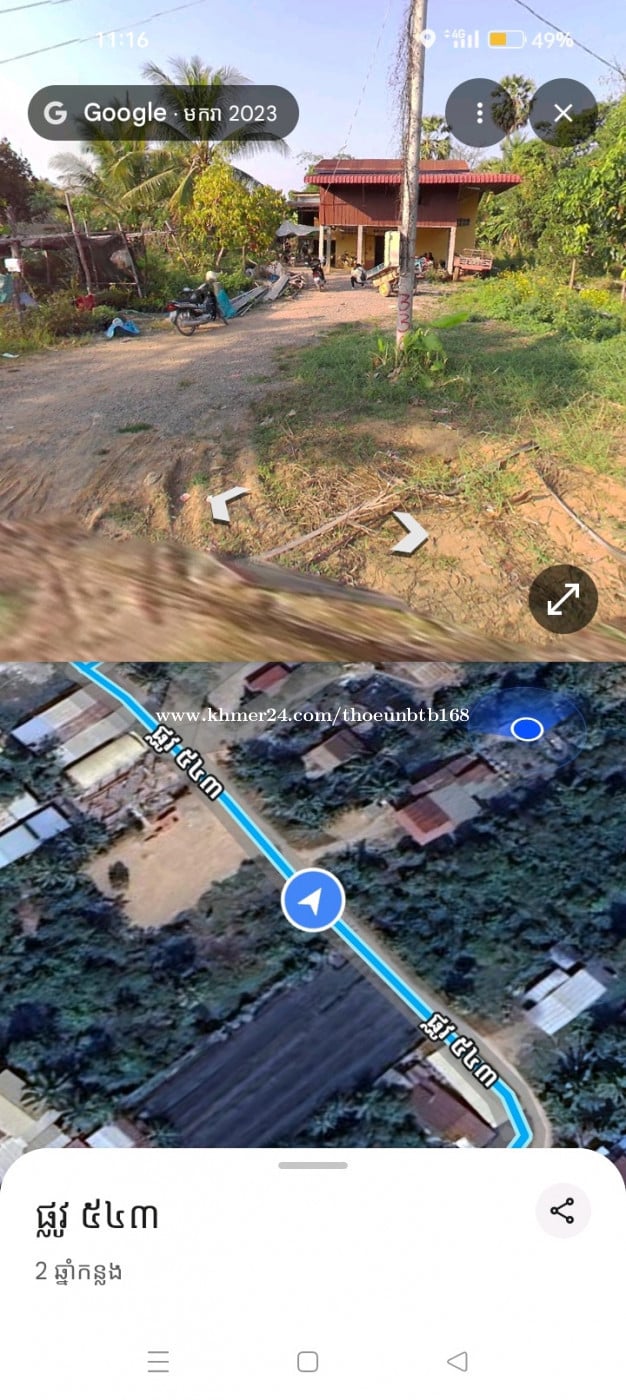Tap the Google January 2023 imagery chip
Image resolution: width=626 pixels, height=1400 pixels.
[163, 113]
